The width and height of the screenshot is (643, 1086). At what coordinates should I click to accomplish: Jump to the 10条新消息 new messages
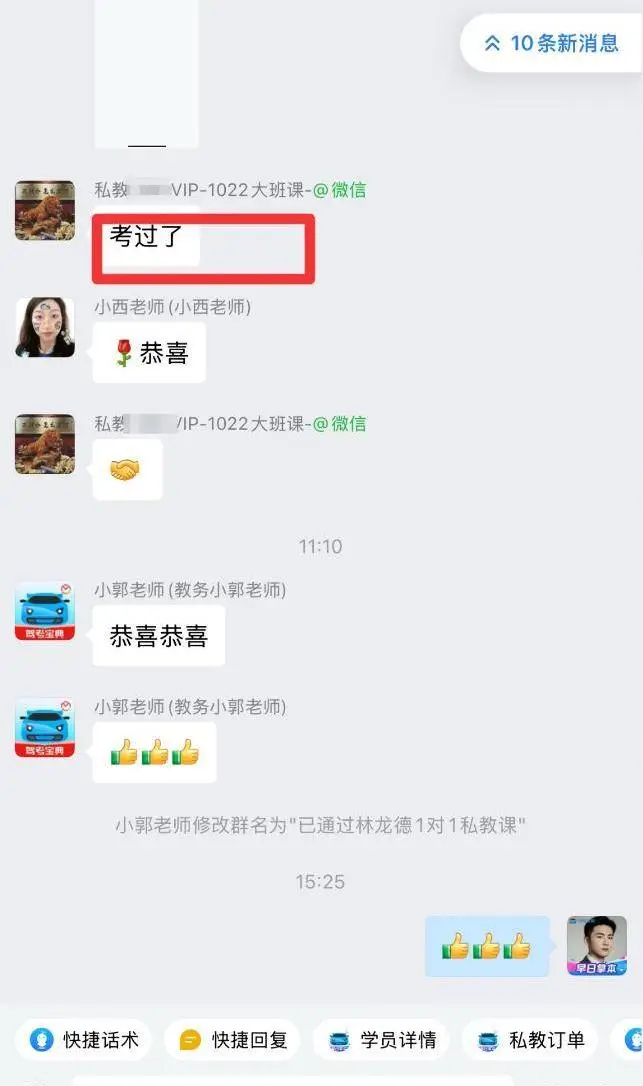tap(552, 43)
